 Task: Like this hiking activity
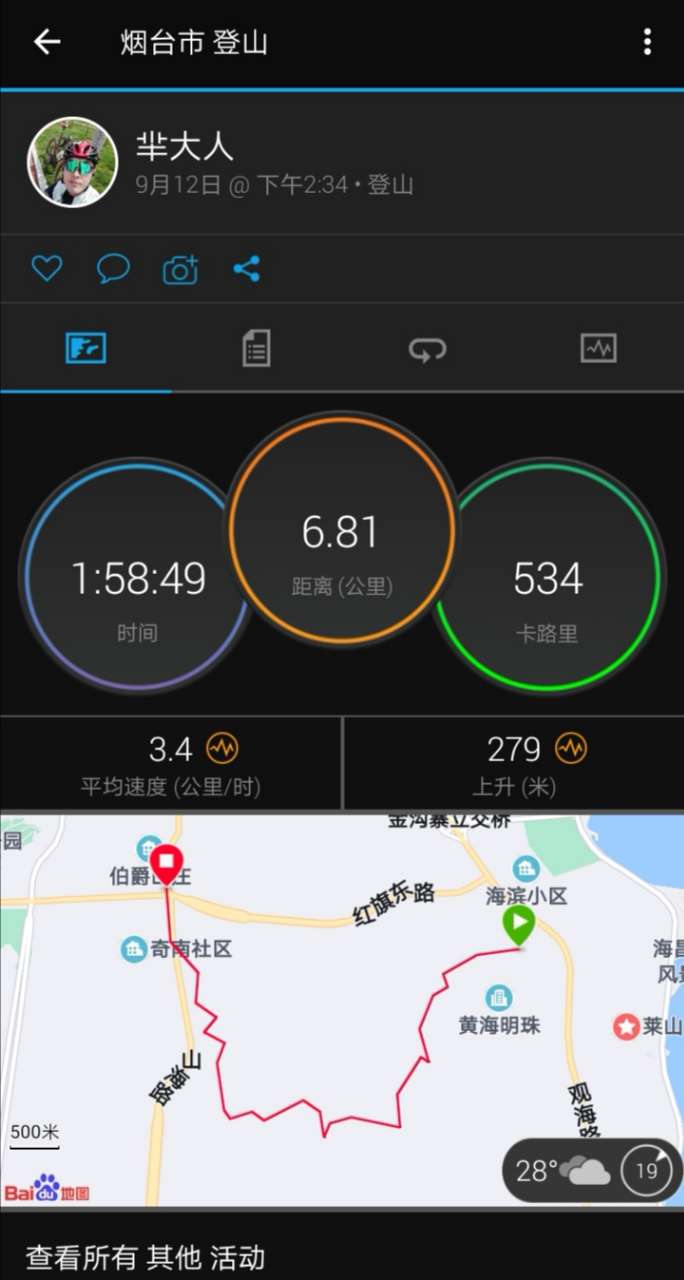(47, 269)
